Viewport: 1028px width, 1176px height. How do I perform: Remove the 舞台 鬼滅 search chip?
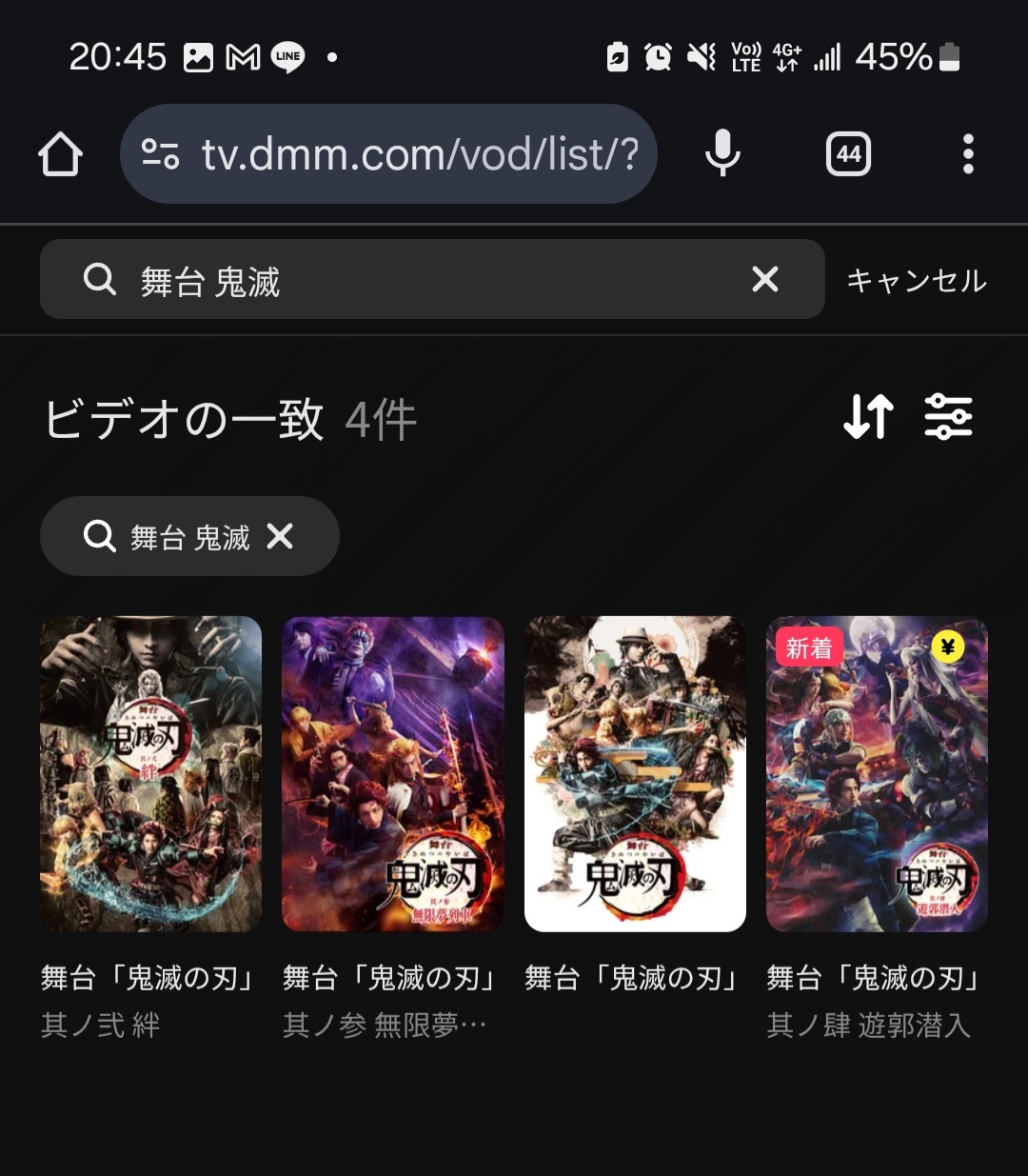(281, 536)
